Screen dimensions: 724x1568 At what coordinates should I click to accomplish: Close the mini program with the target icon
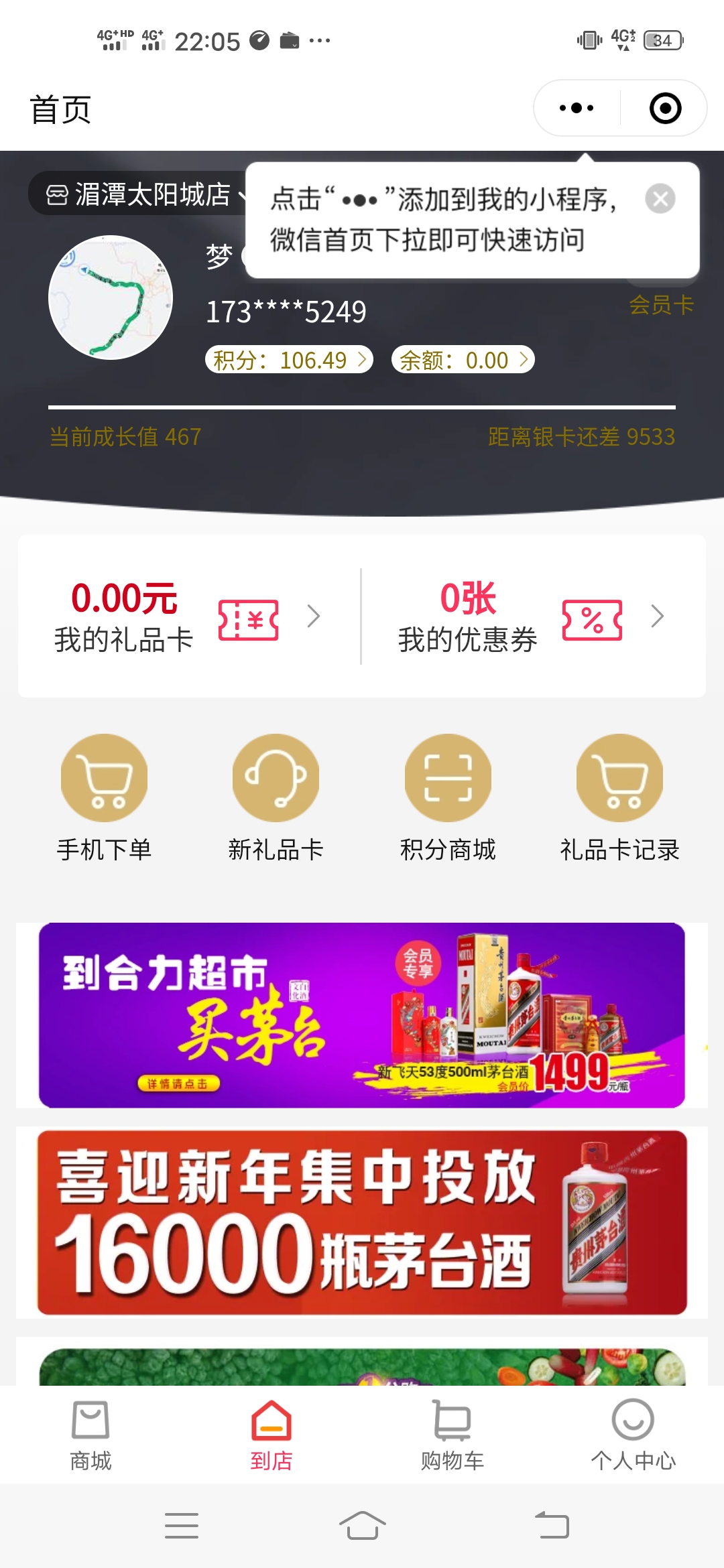click(665, 109)
